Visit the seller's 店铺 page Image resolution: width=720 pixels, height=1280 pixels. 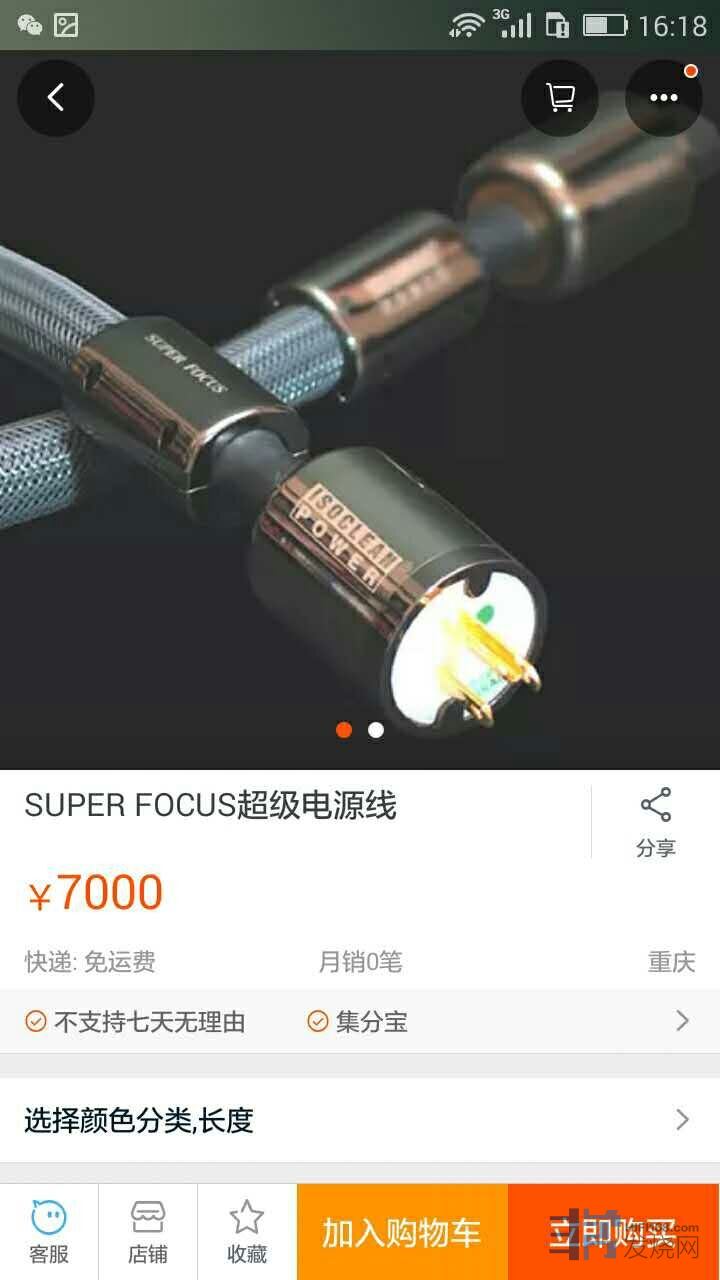(148, 1232)
